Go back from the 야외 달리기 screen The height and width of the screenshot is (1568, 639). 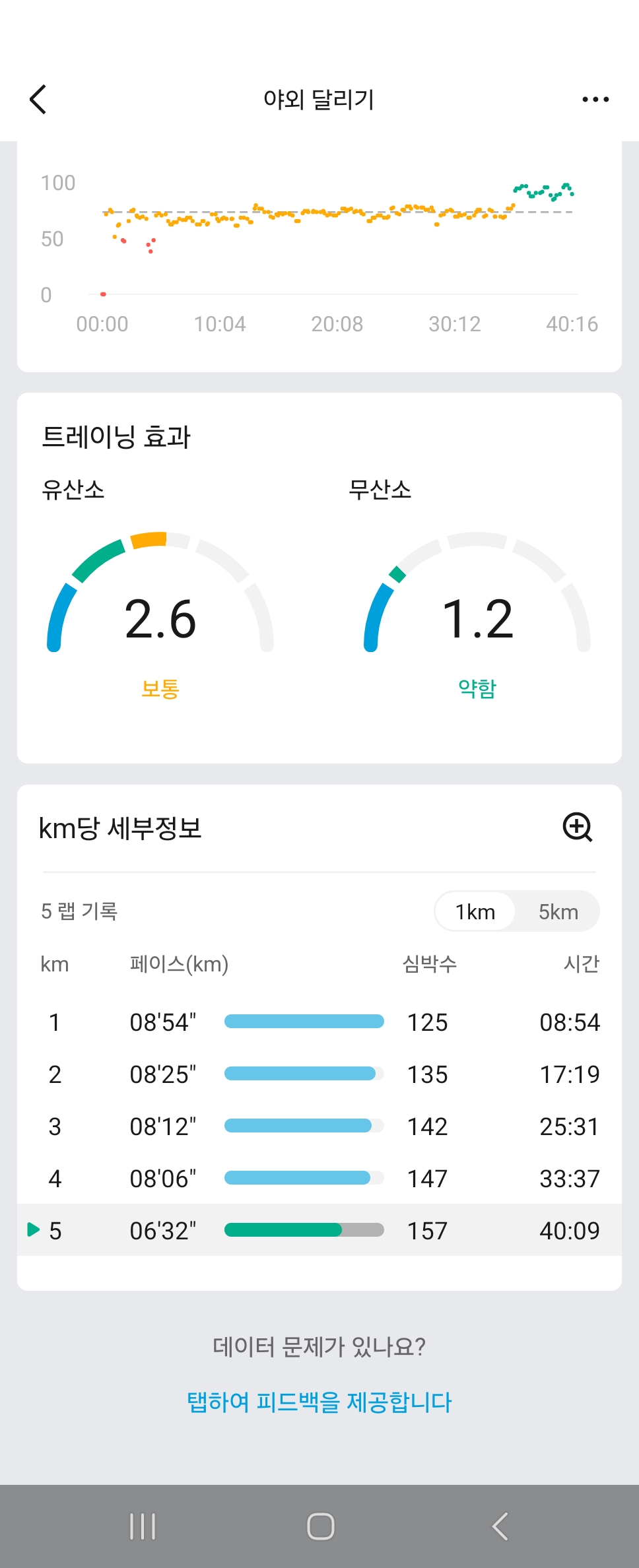point(38,100)
